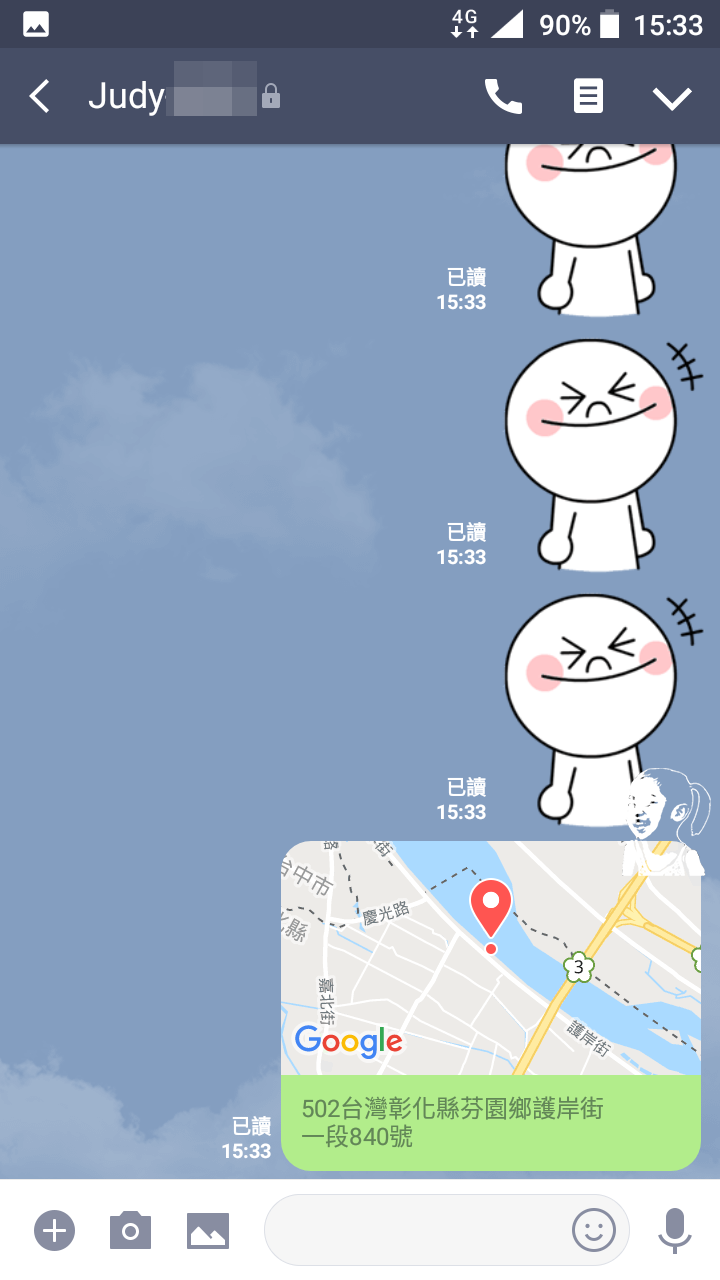The width and height of the screenshot is (720, 1280).
Task: Expand the chat options dropdown arrow
Action: (672, 97)
